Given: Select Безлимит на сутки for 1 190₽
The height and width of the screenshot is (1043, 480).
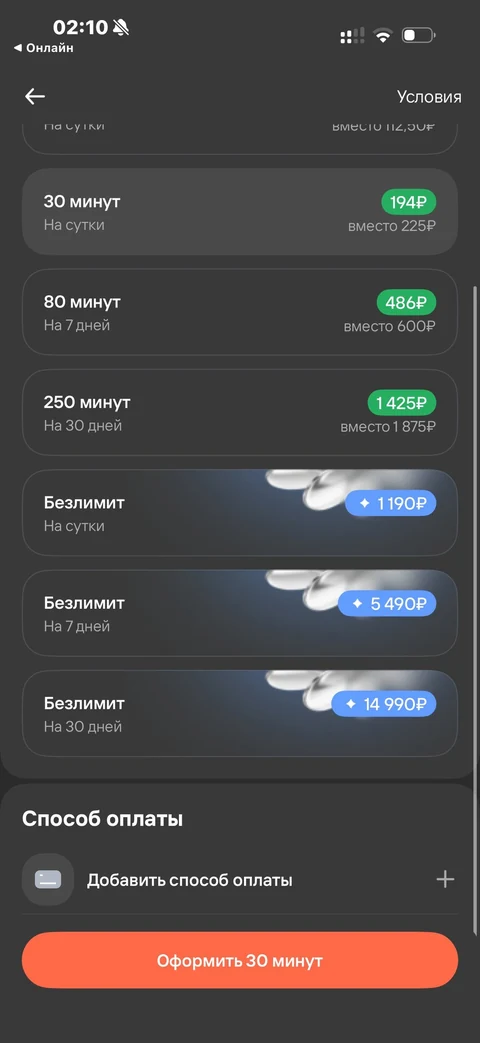Looking at the screenshot, I should 240,513.
